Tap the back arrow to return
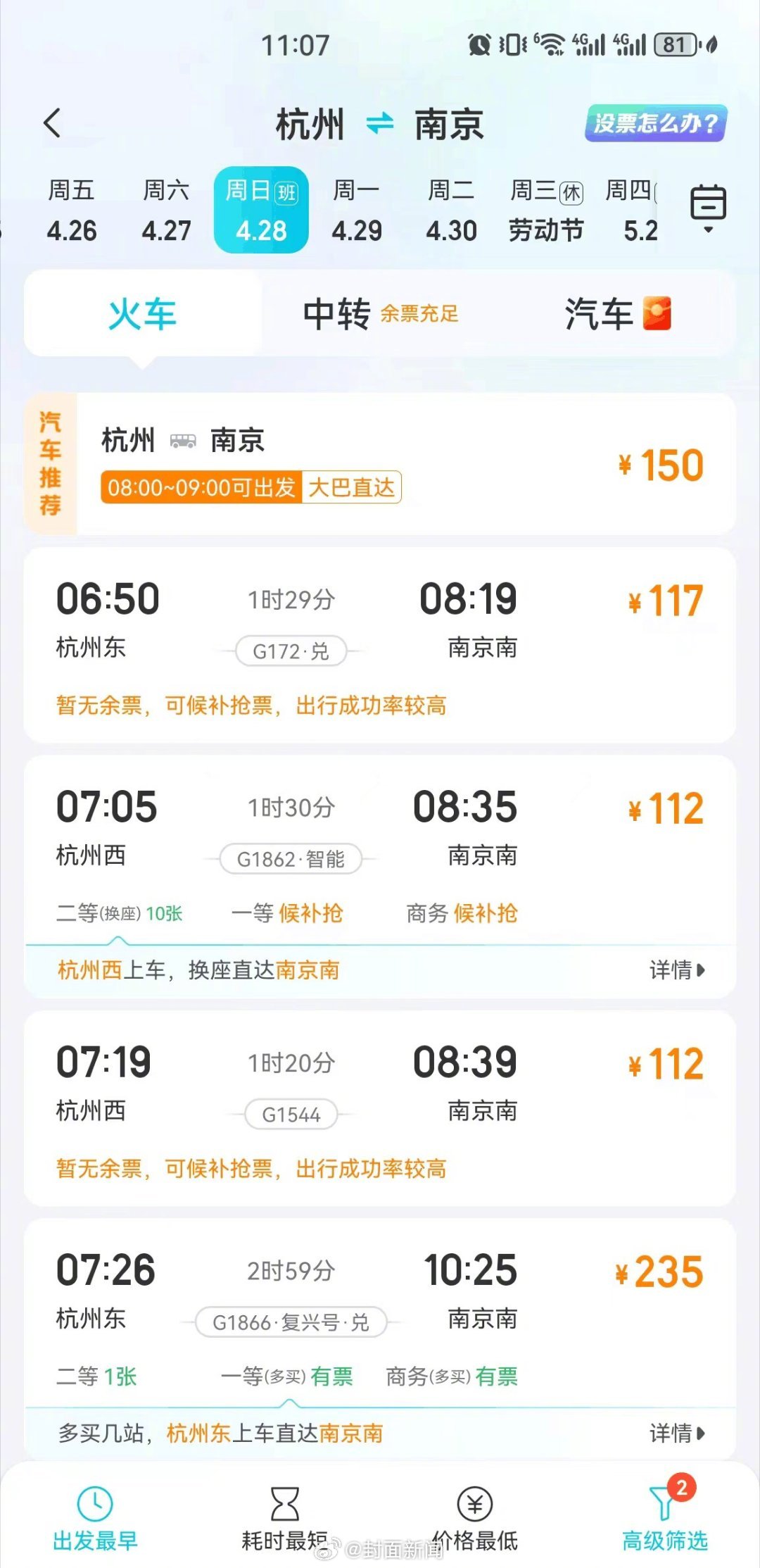The image size is (760, 1568). (x=51, y=122)
